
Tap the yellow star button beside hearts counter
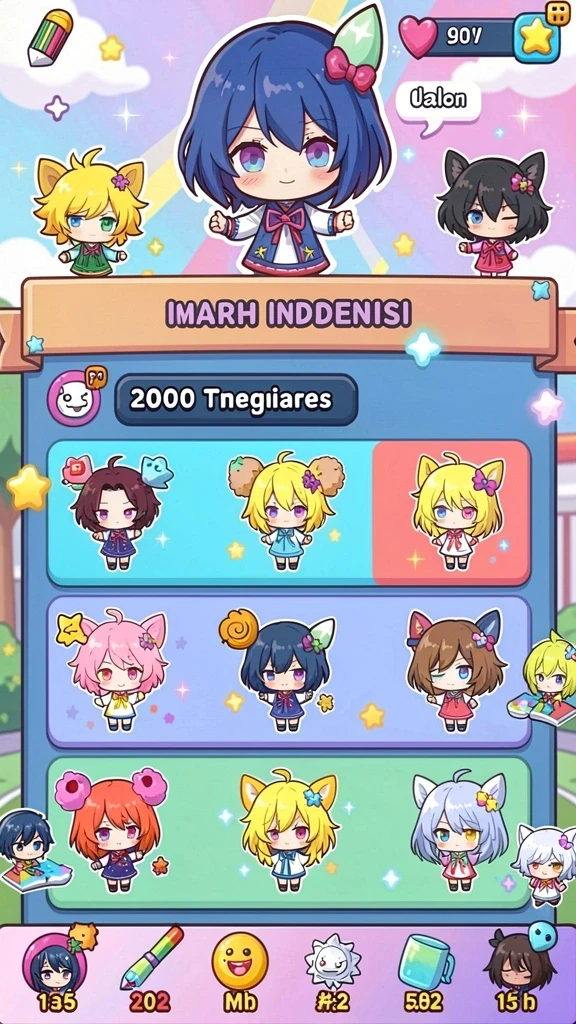pos(537,38)
